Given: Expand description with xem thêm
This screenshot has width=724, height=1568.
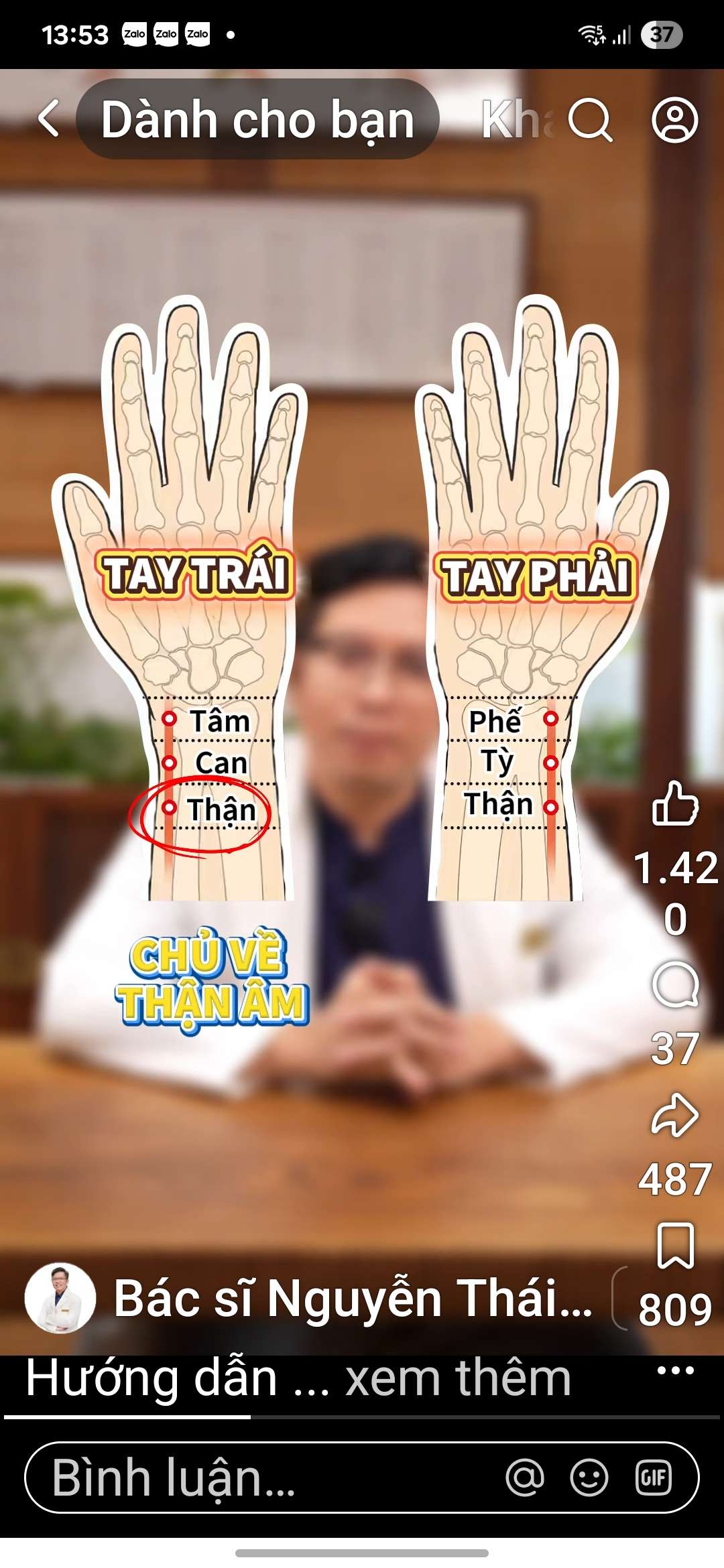Looking at the screenshot, I should [458, 1378].
